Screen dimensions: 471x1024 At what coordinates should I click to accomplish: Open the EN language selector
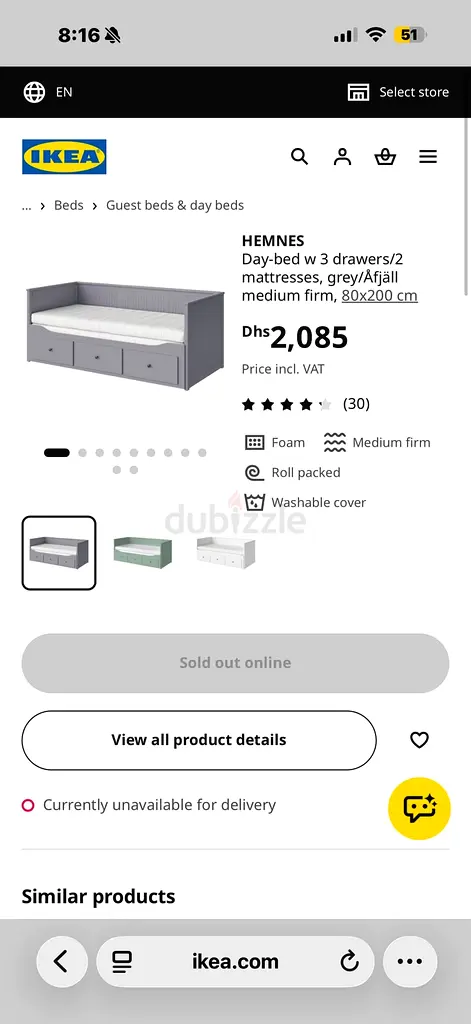click(48, 92)
